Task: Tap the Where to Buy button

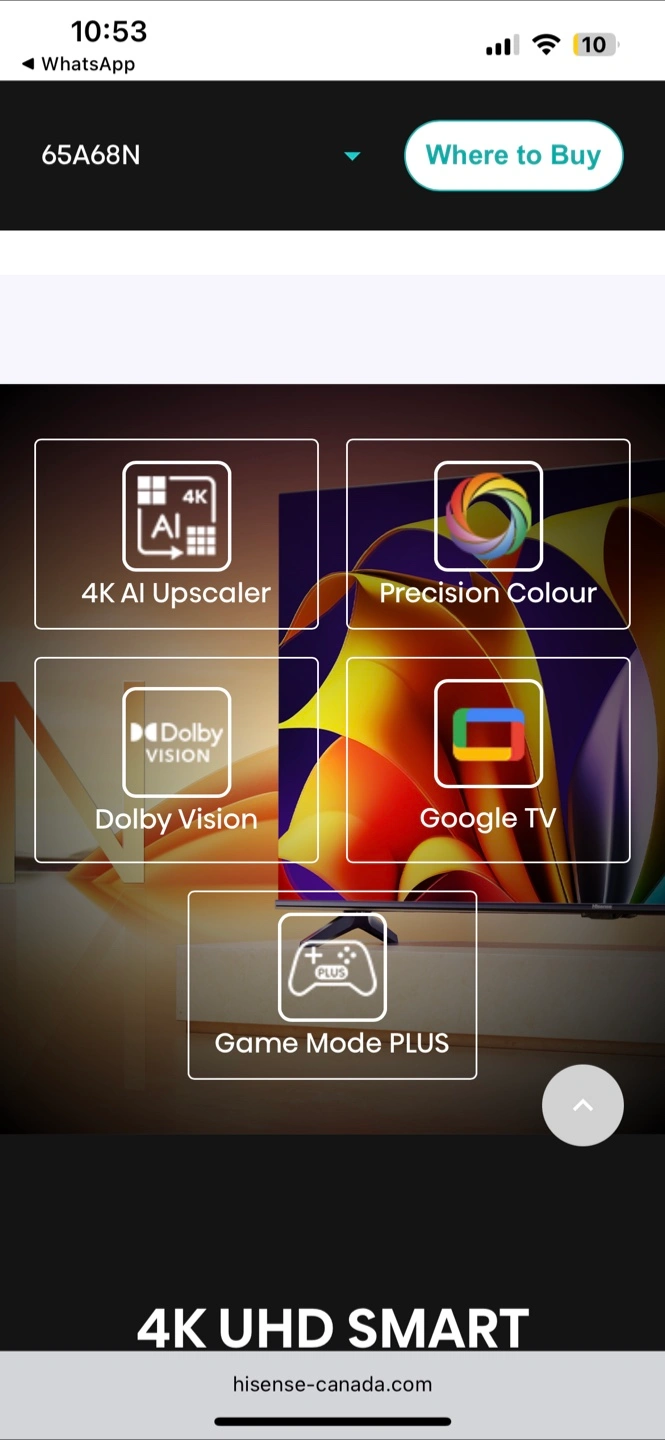Action: point(513,155)
